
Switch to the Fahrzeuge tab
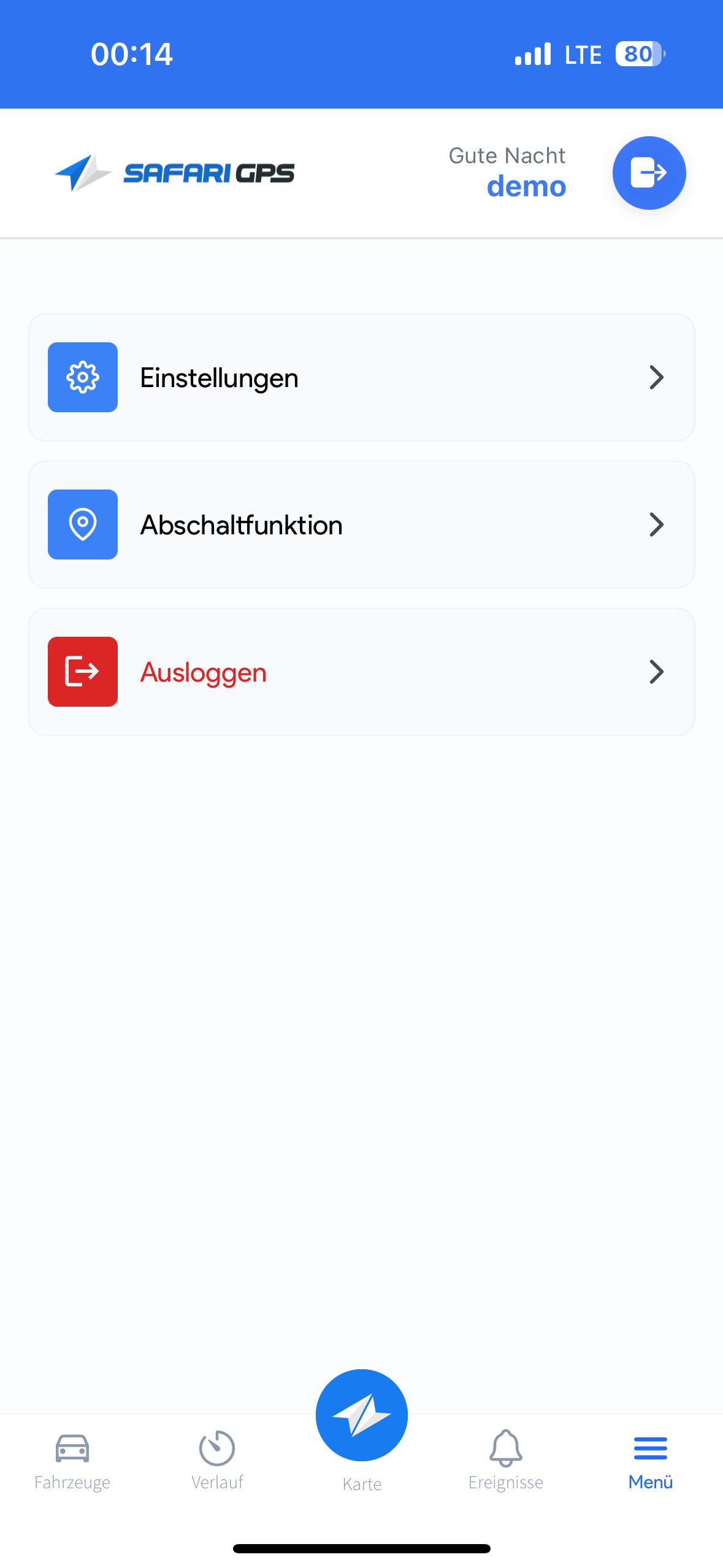tap(72, 1461)
